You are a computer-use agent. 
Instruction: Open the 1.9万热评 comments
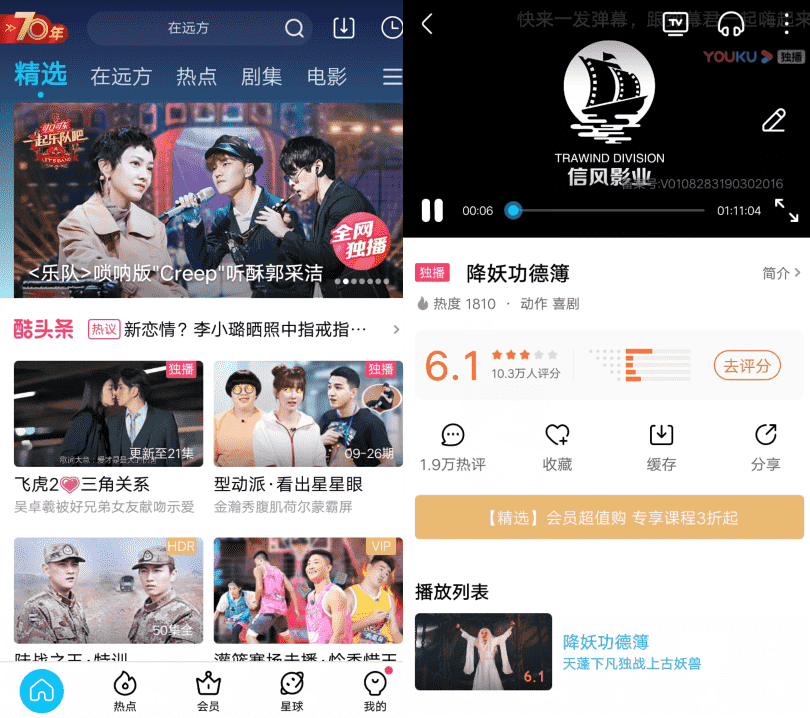click(x=453, y=447)
